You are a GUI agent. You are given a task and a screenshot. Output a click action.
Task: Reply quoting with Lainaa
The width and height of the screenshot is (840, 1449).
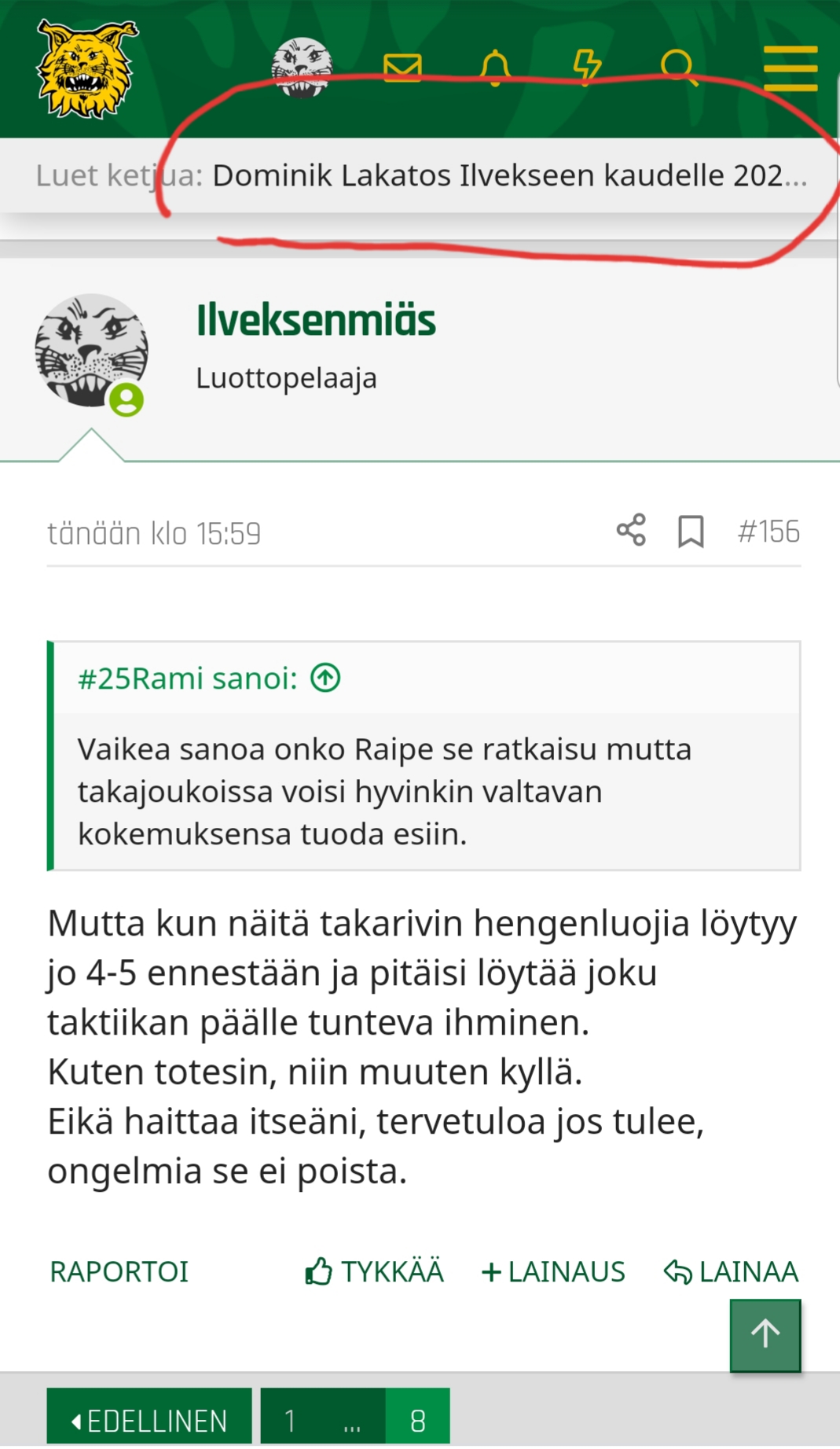point(731,1271)
